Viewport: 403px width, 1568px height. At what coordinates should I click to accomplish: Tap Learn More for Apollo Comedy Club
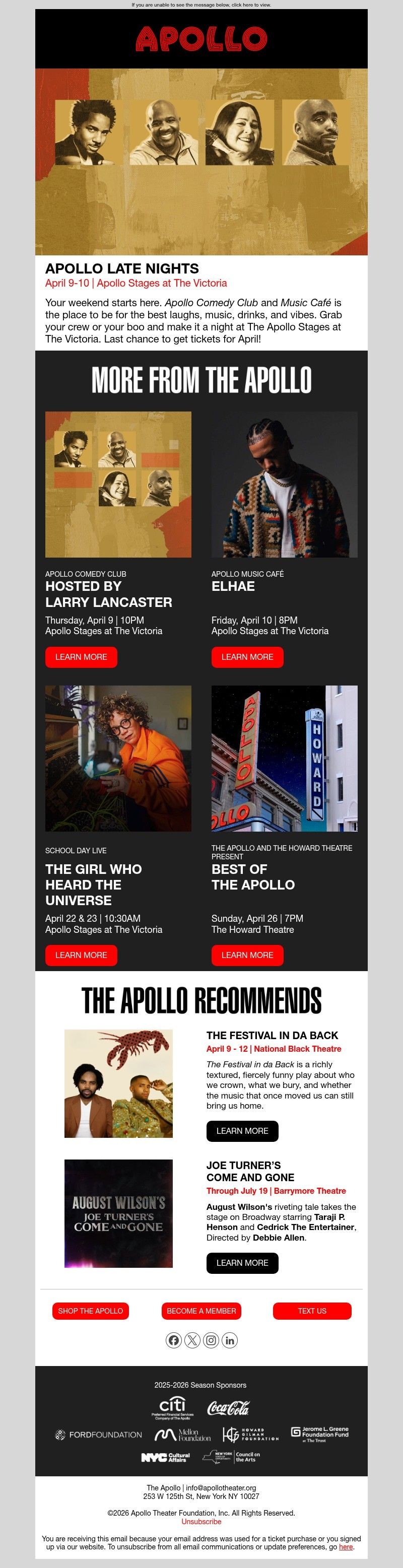coord(81,657)
